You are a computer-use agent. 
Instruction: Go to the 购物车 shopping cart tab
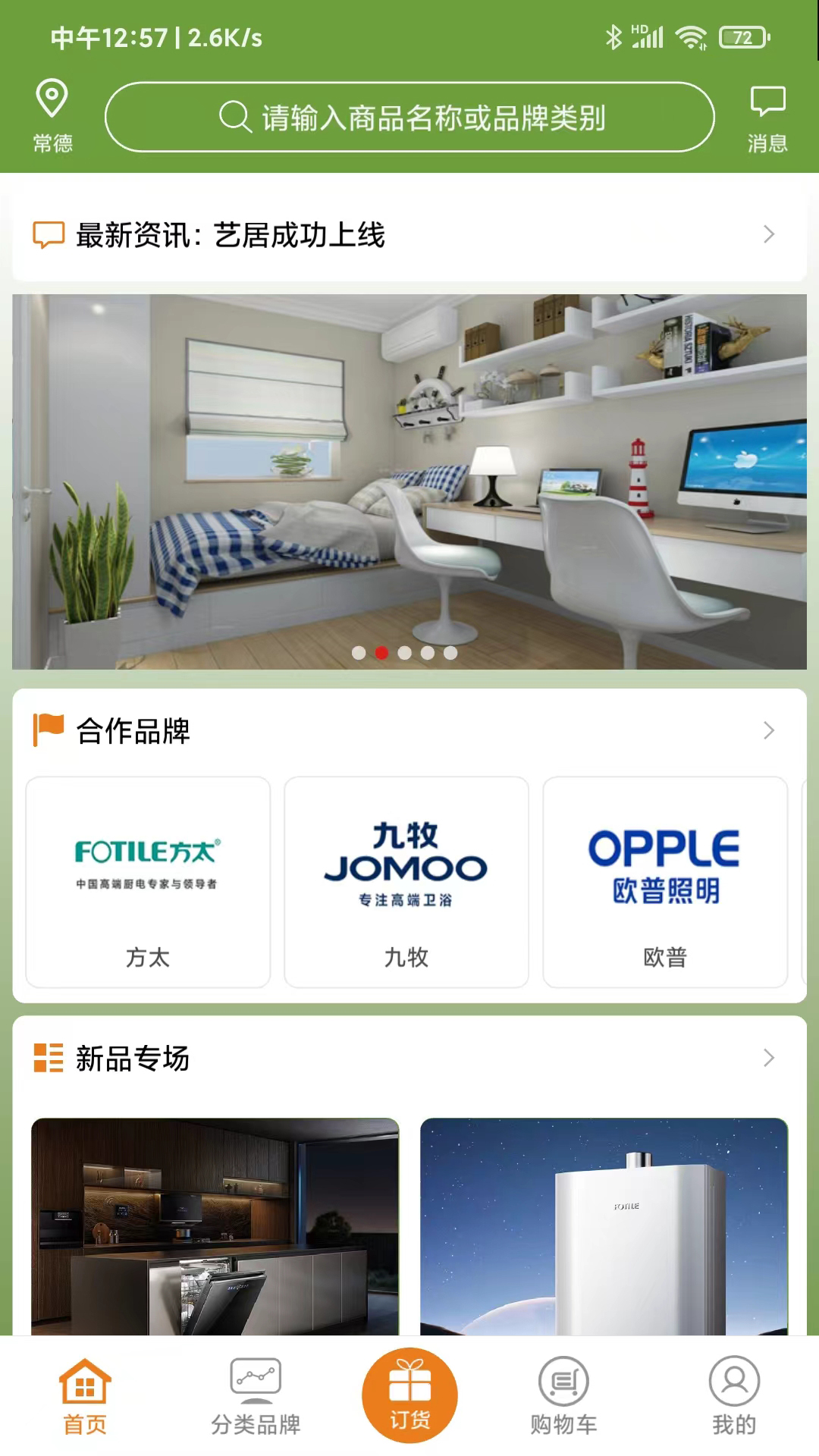tap(563, 1396)
